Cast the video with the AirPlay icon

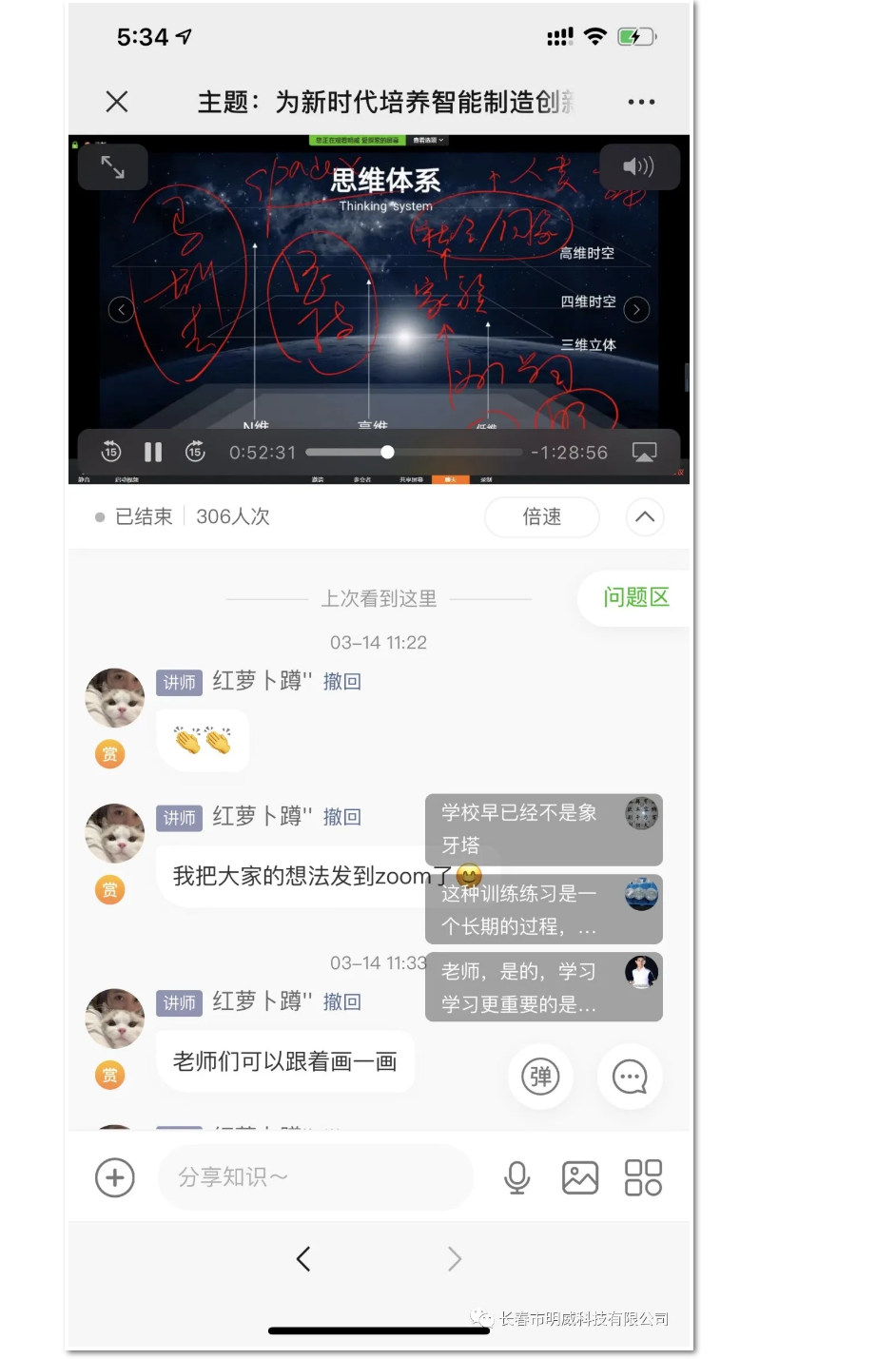coord(645,453)
